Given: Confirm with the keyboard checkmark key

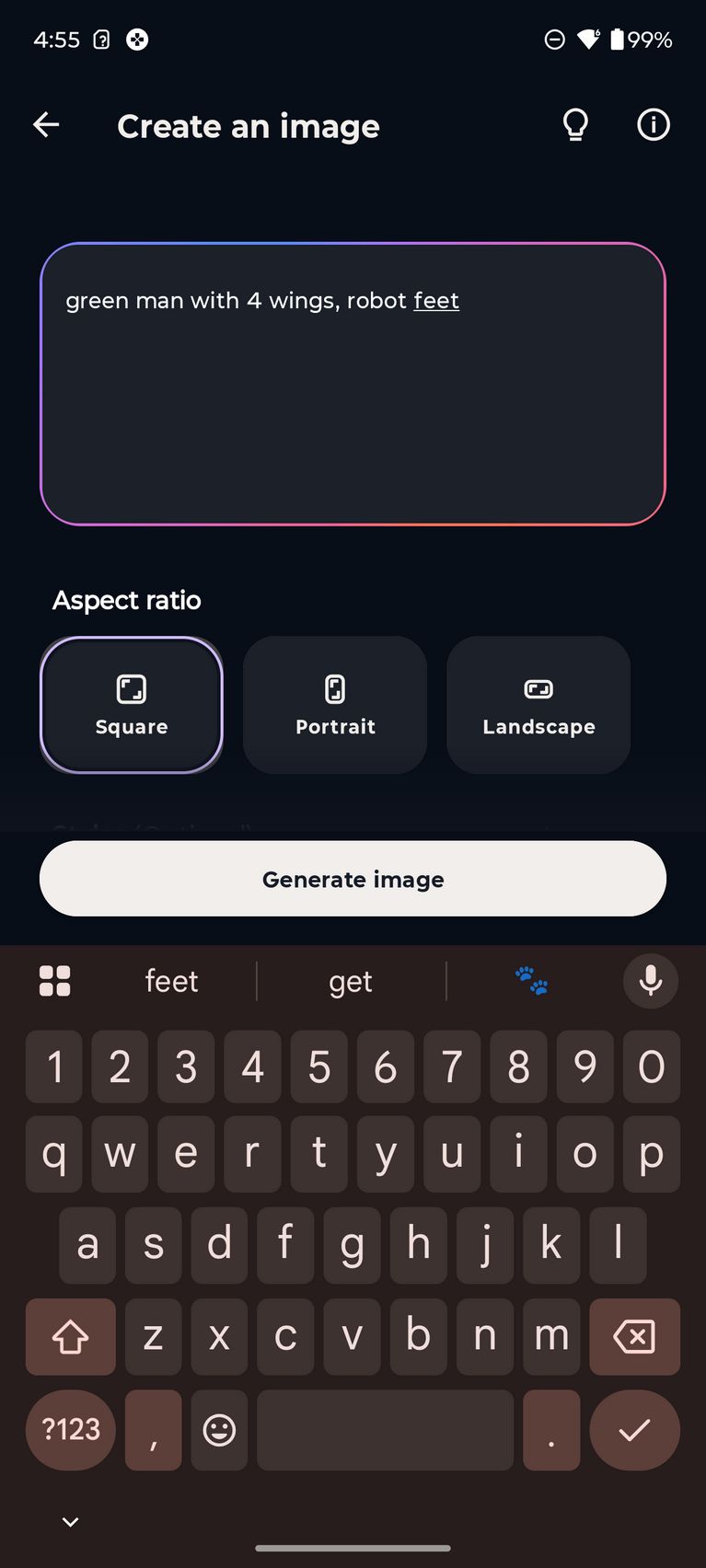Looking at the screenshot, I should (x=634, y=1430).
